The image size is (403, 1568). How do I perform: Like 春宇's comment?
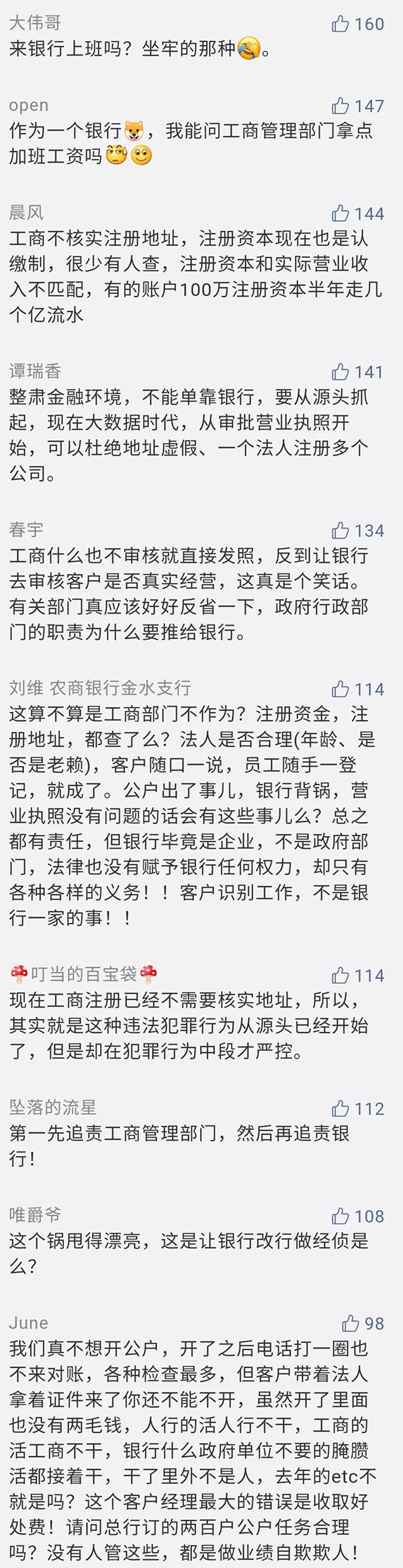341,530
